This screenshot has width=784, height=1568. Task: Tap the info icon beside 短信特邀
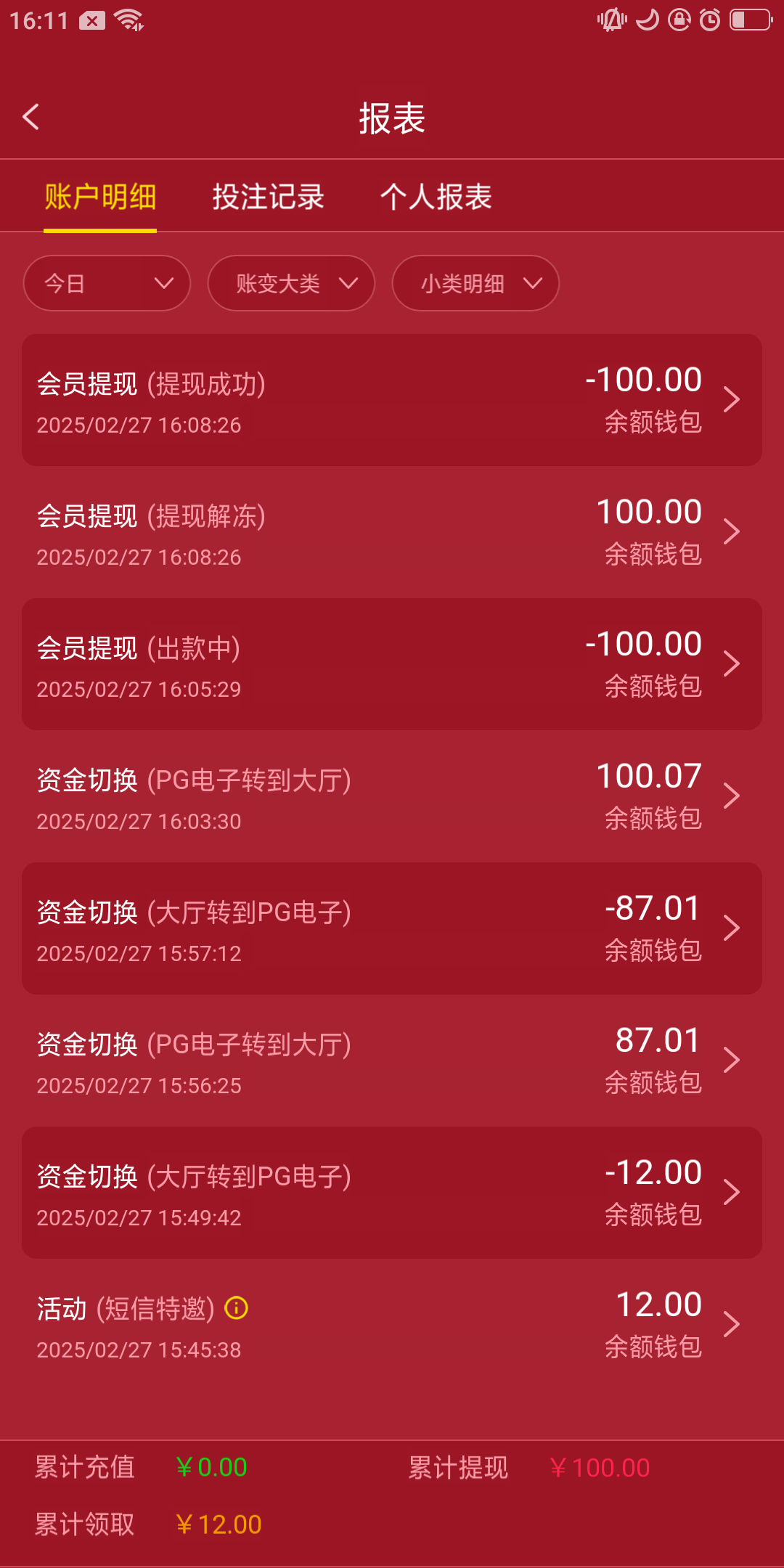[237, 1308]
